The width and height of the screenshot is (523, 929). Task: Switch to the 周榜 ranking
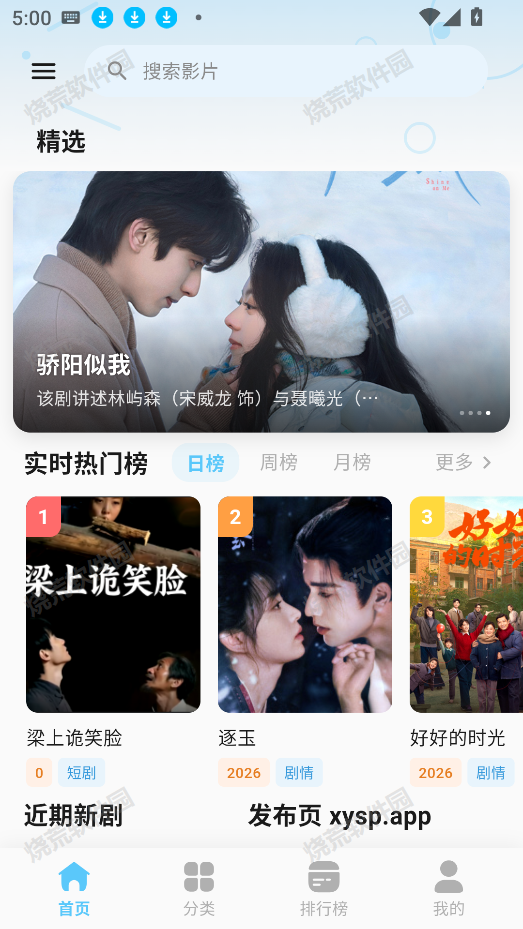tap(278, 462)
